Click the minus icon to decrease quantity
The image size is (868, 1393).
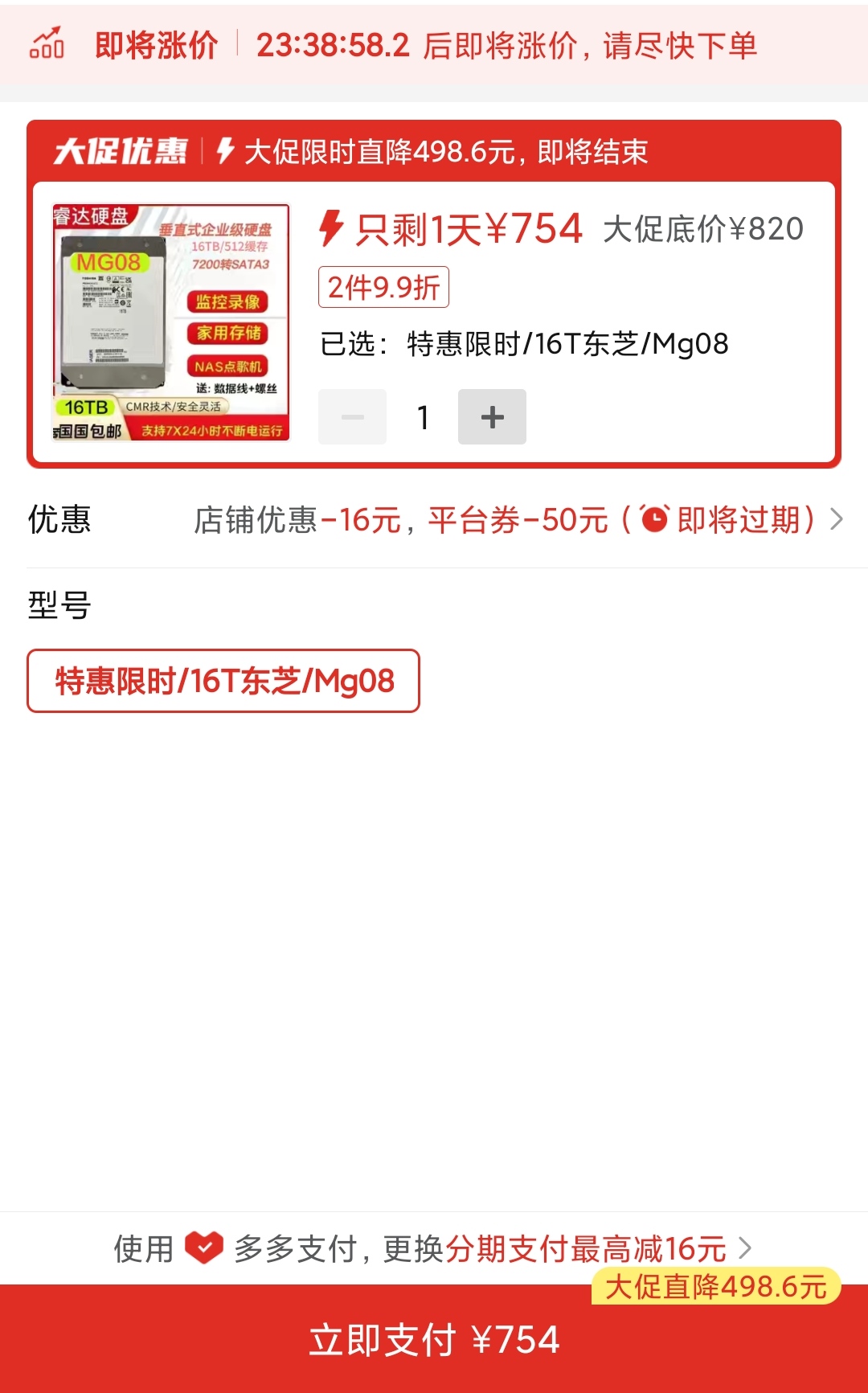(351, 416)
